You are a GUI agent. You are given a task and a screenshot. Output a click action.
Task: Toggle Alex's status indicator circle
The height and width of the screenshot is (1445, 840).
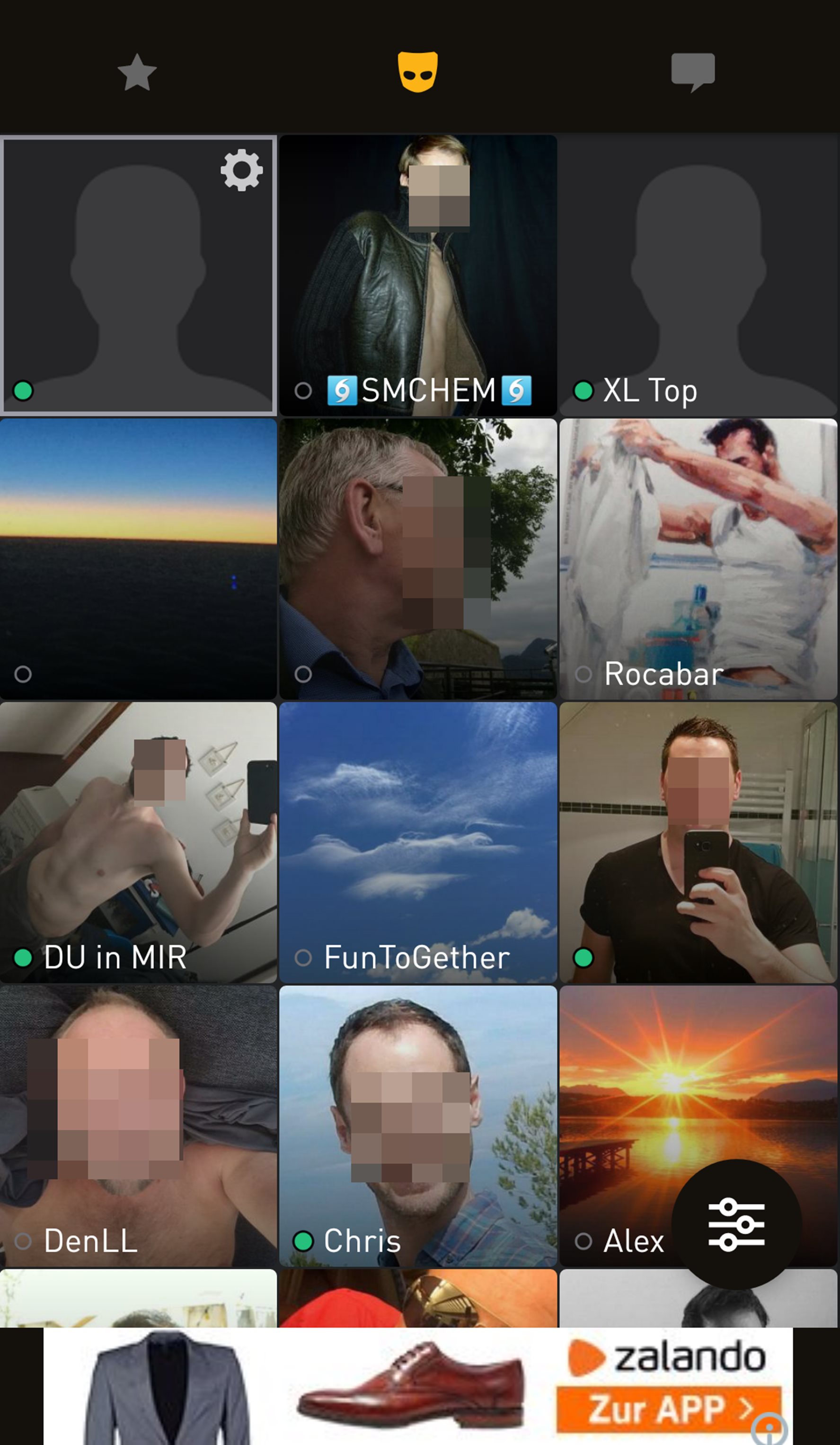(584, 1242)
